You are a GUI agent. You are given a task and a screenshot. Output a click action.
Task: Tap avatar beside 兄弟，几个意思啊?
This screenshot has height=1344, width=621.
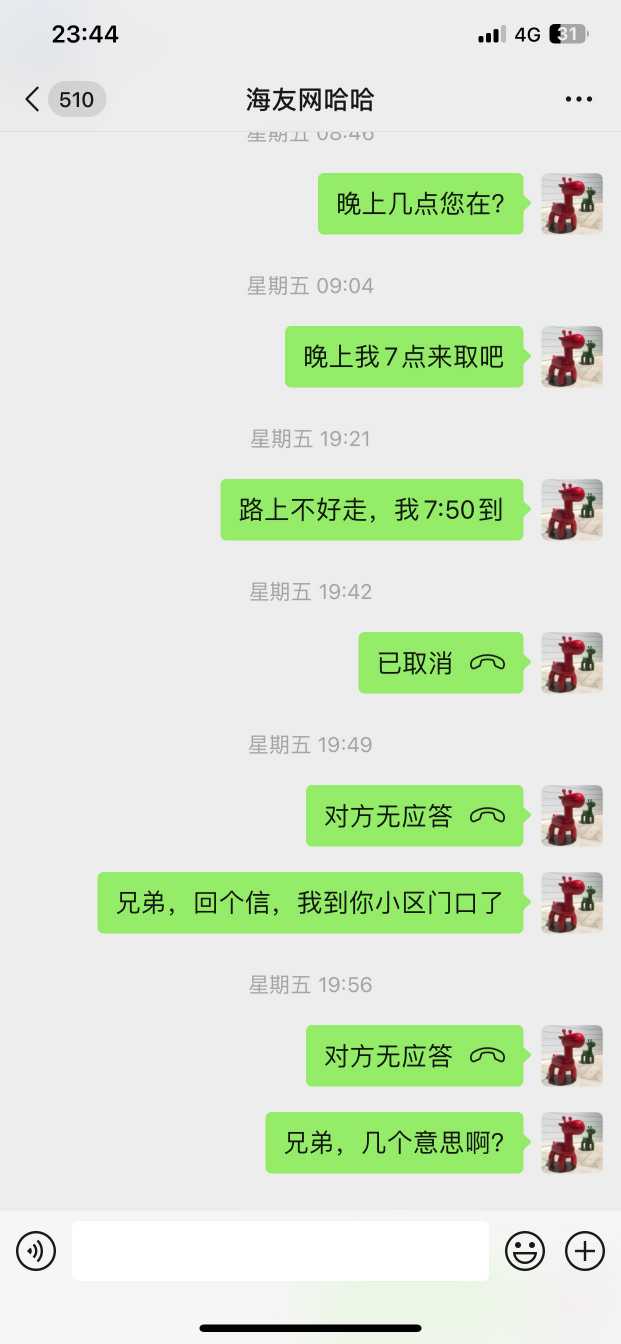pyautogui.click(x=572, y=1143)
